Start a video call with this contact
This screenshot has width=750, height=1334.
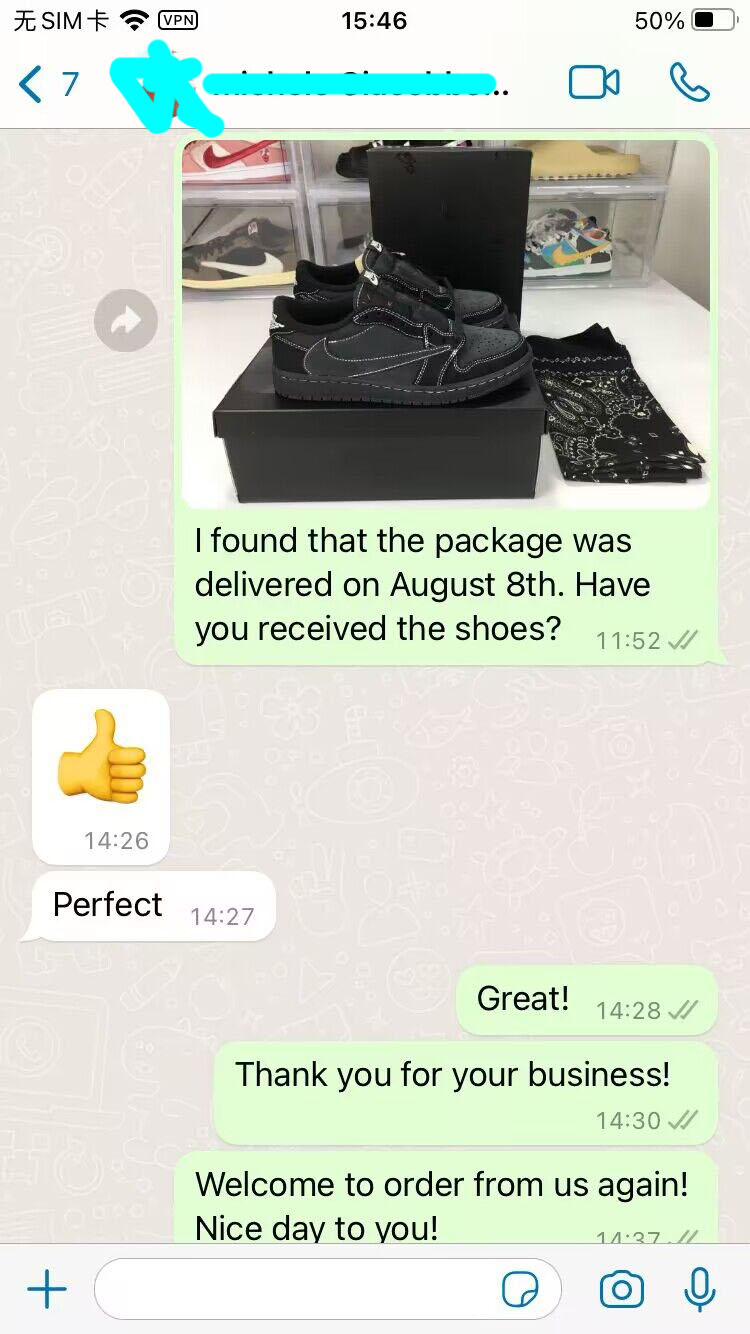[594, 83]
